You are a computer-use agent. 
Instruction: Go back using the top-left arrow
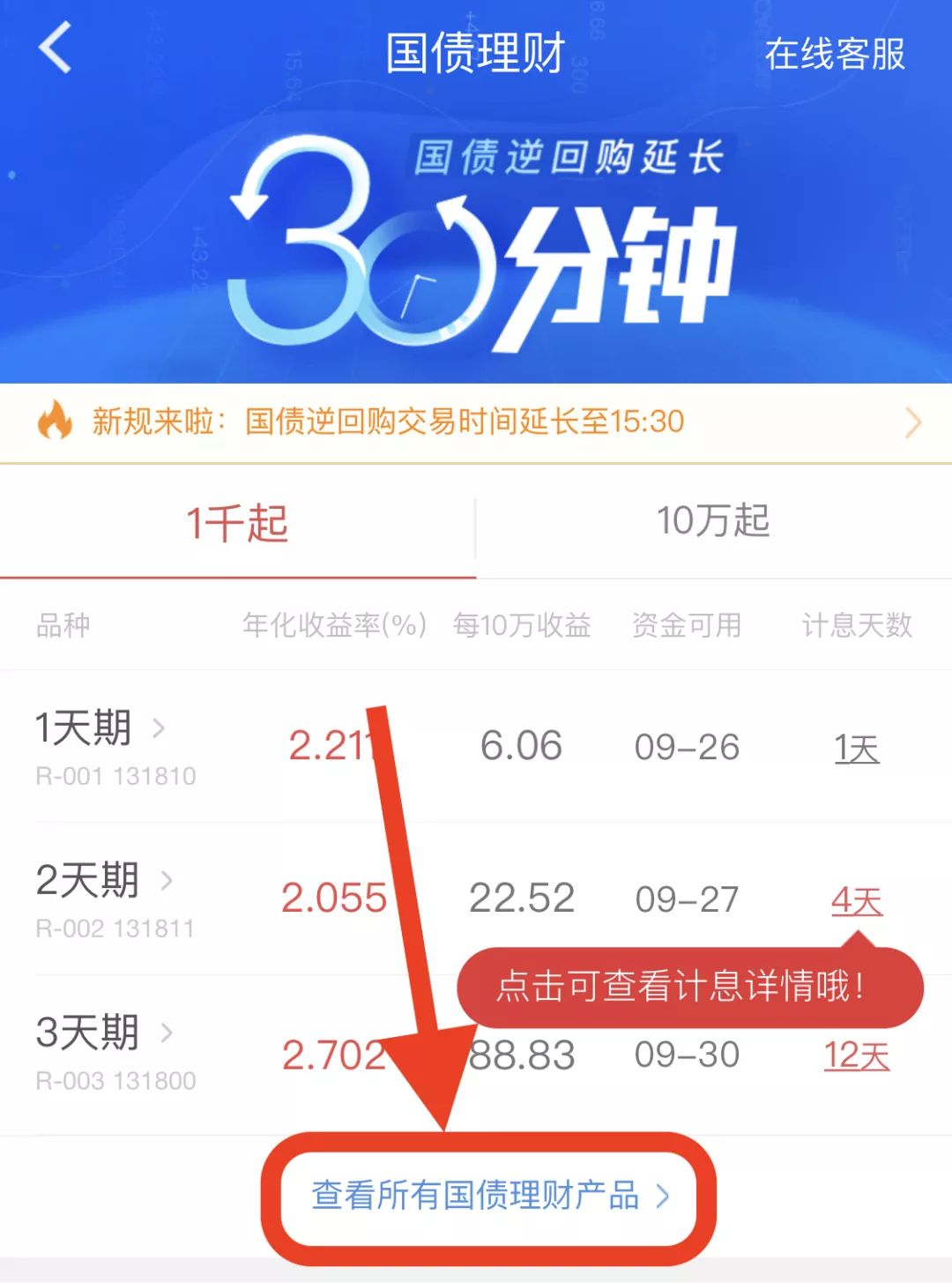pos(55,48)
